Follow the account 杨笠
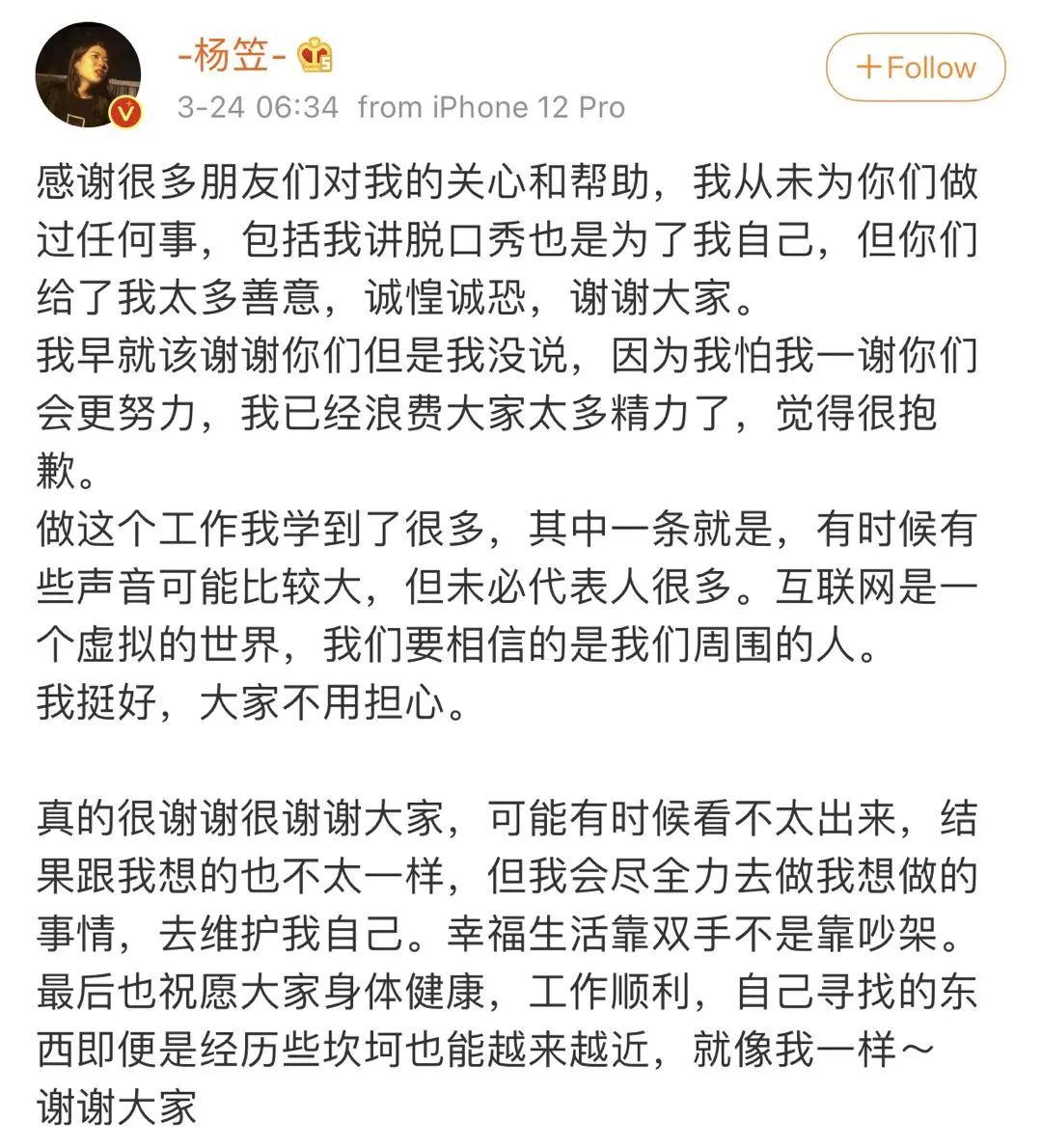This screenshot has height=1148, width=1042. (x=915, y=68)
